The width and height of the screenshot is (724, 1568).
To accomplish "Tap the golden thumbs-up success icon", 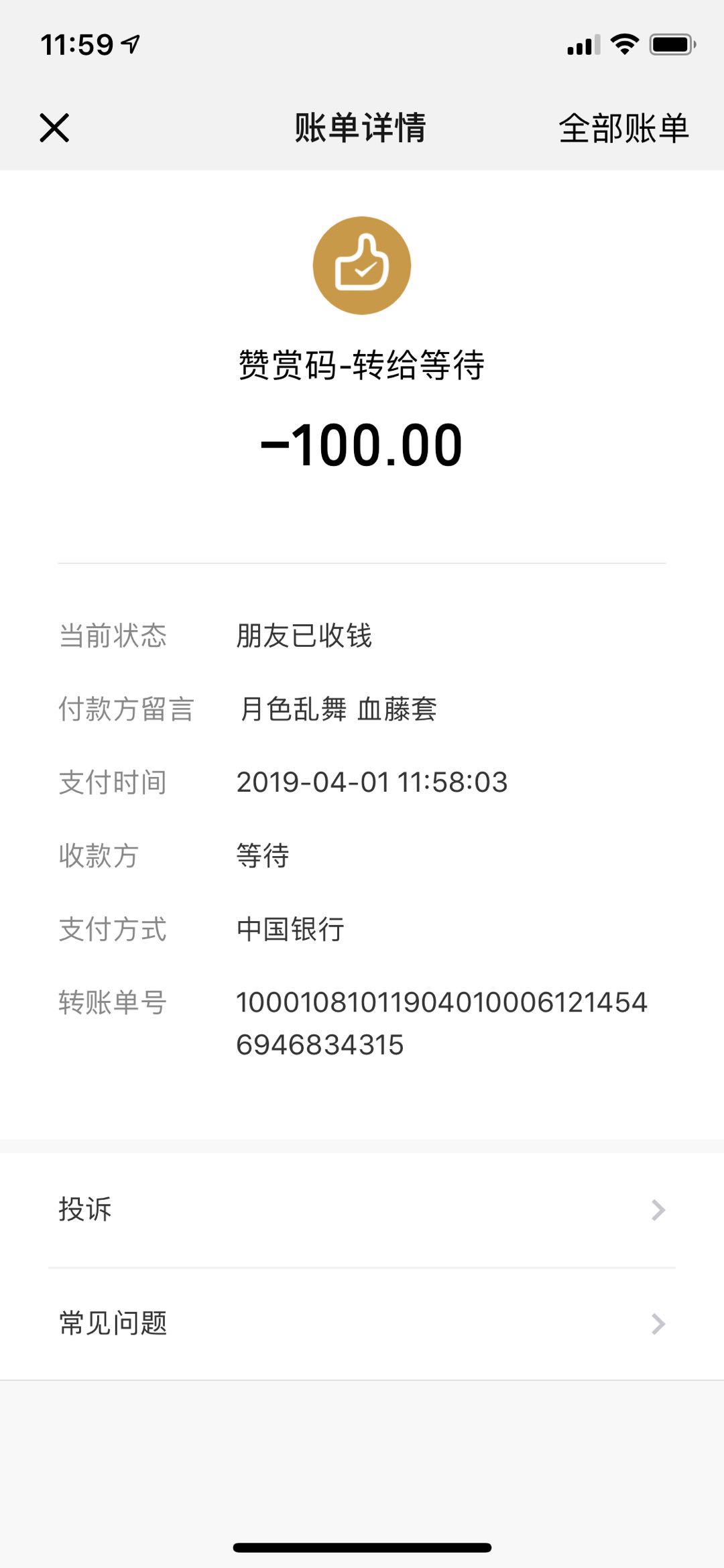I will click(x=361, y=264).
